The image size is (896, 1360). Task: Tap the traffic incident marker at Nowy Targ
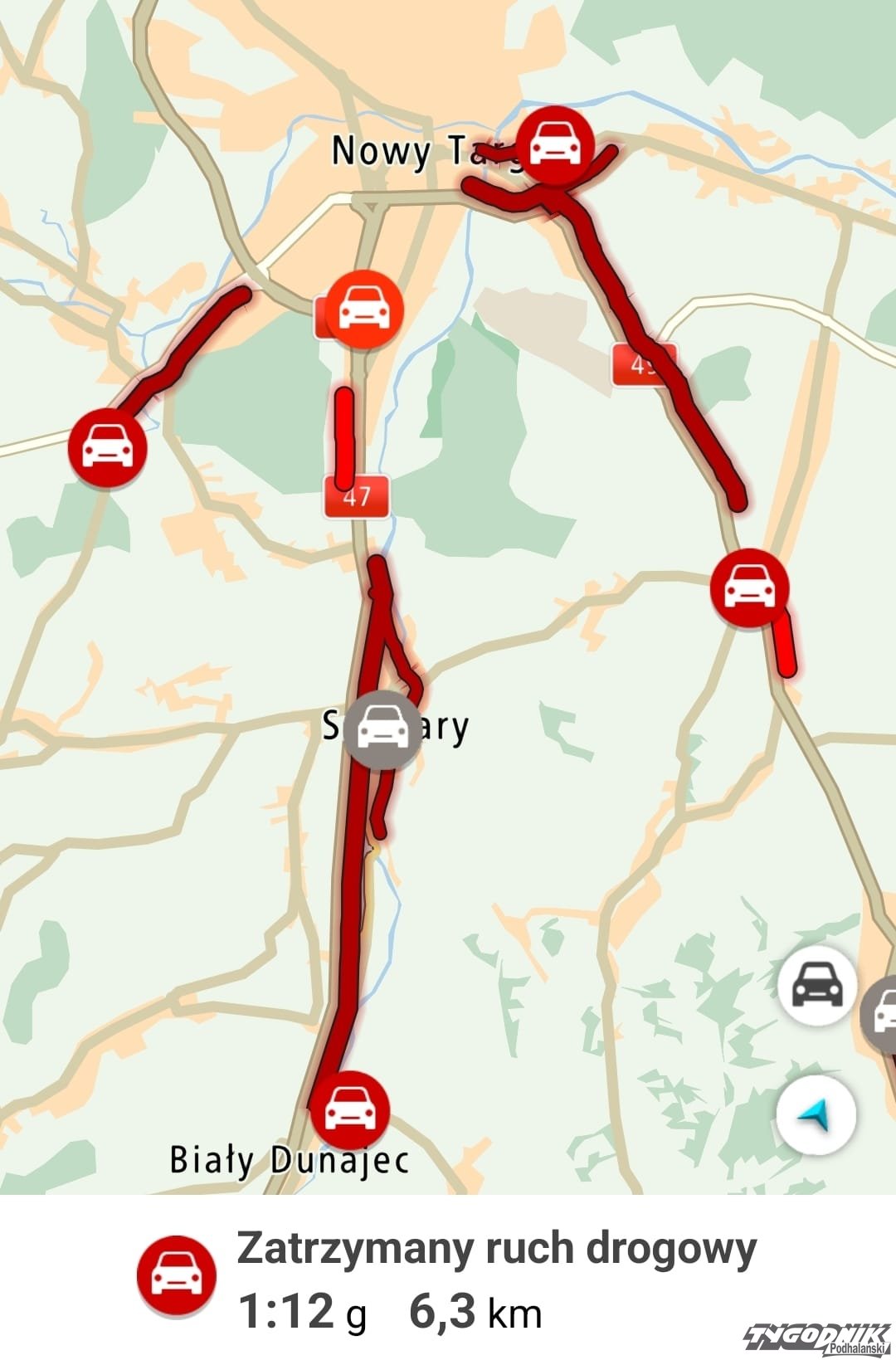click(555, 145)
